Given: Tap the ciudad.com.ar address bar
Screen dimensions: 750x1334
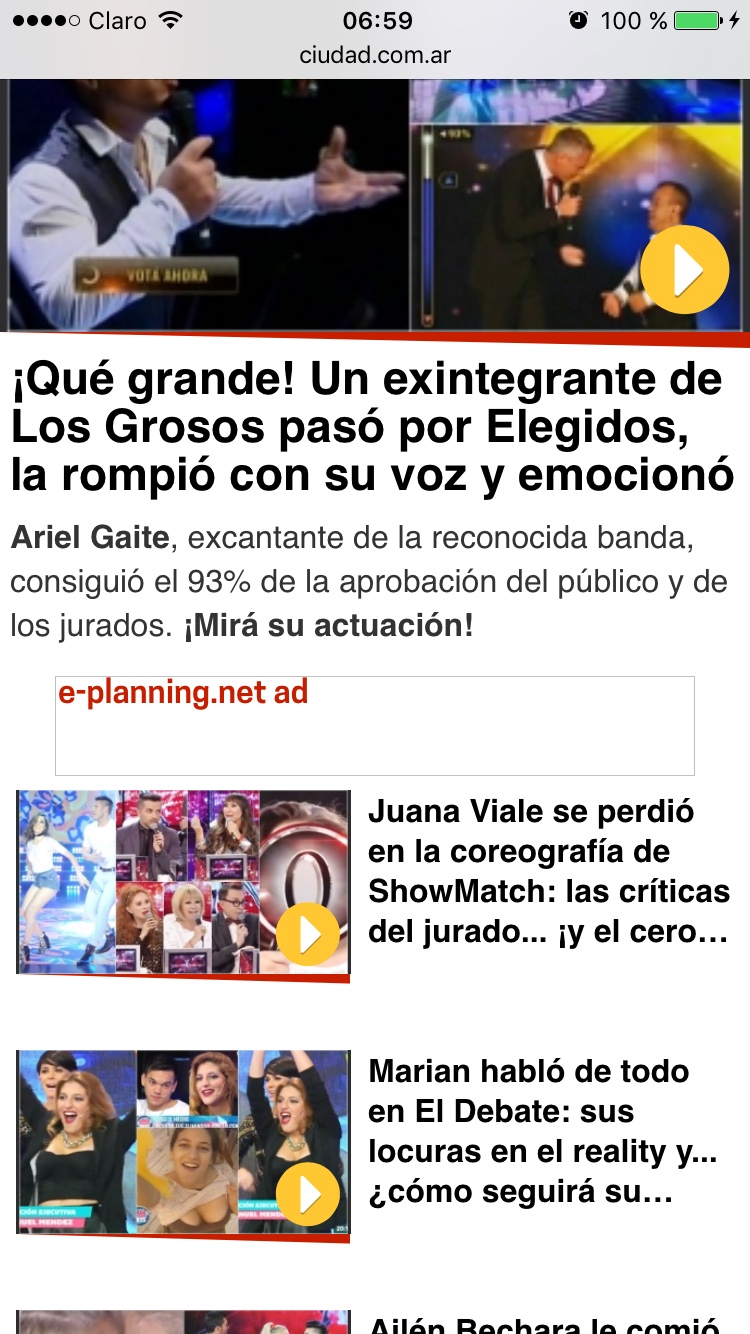Looking at the screenshot, I should (x=375, y=55).
